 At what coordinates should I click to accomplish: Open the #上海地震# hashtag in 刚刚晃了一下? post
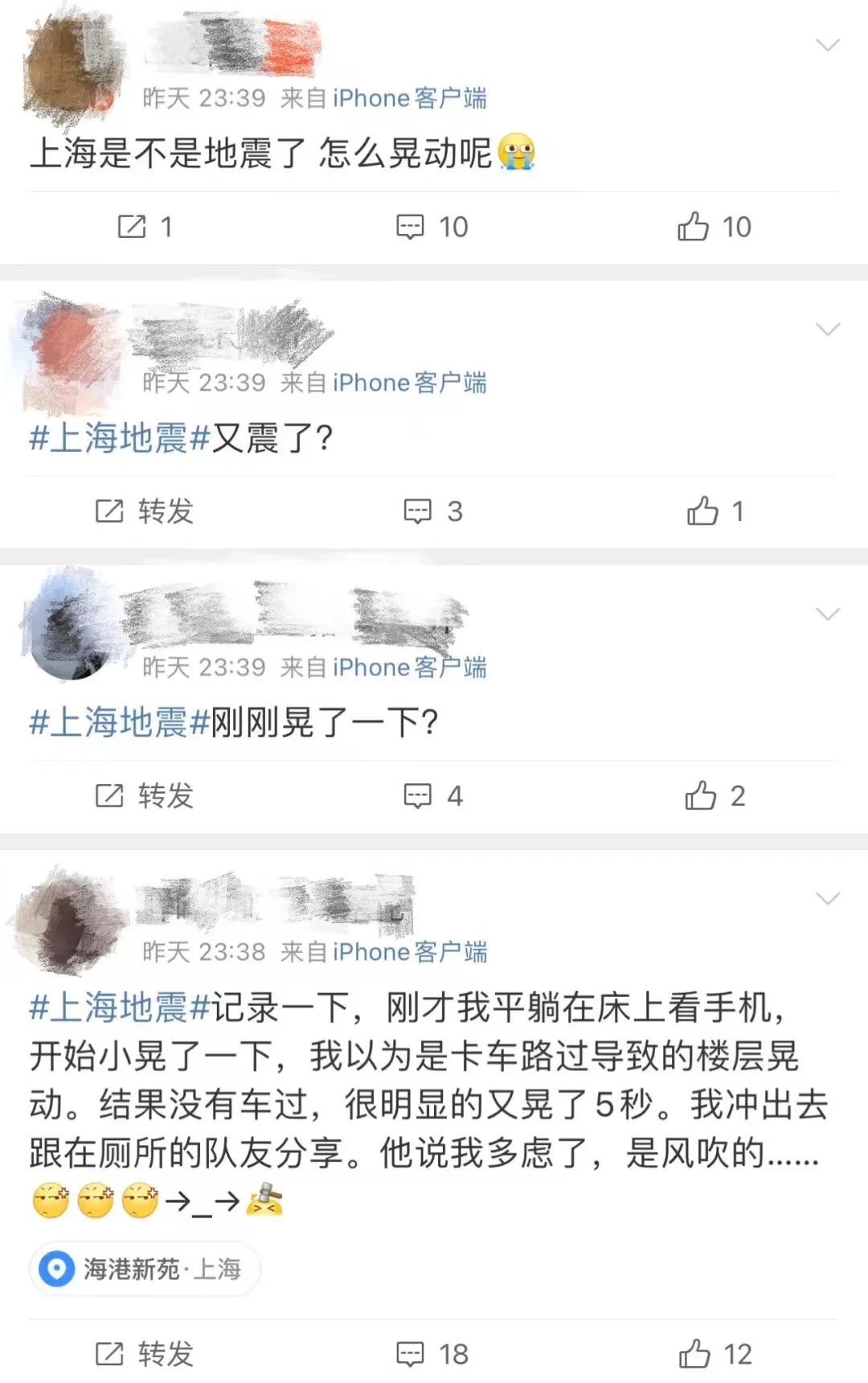pyautogui.click(x=120, y=723)
